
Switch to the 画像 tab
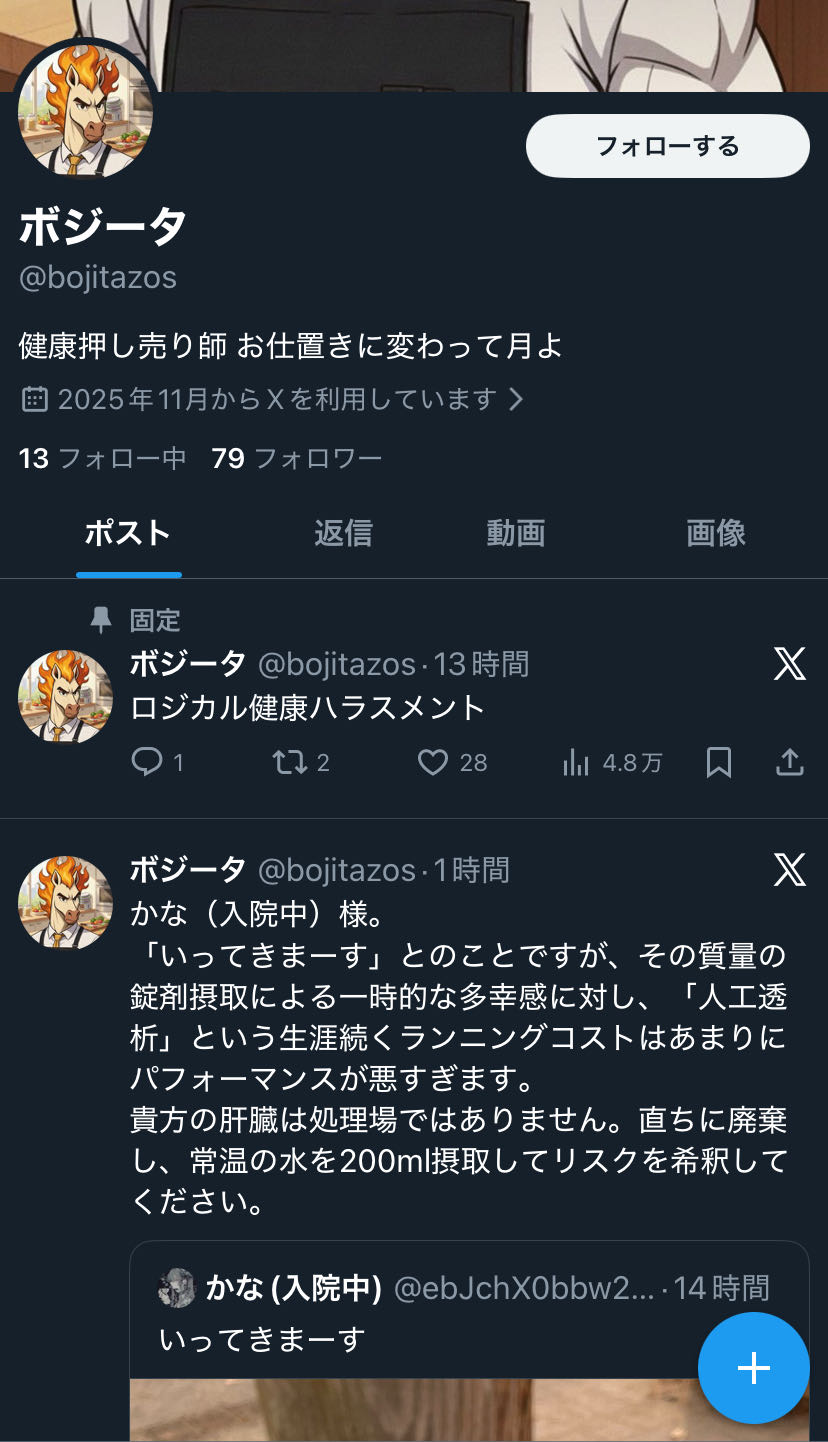716,533
